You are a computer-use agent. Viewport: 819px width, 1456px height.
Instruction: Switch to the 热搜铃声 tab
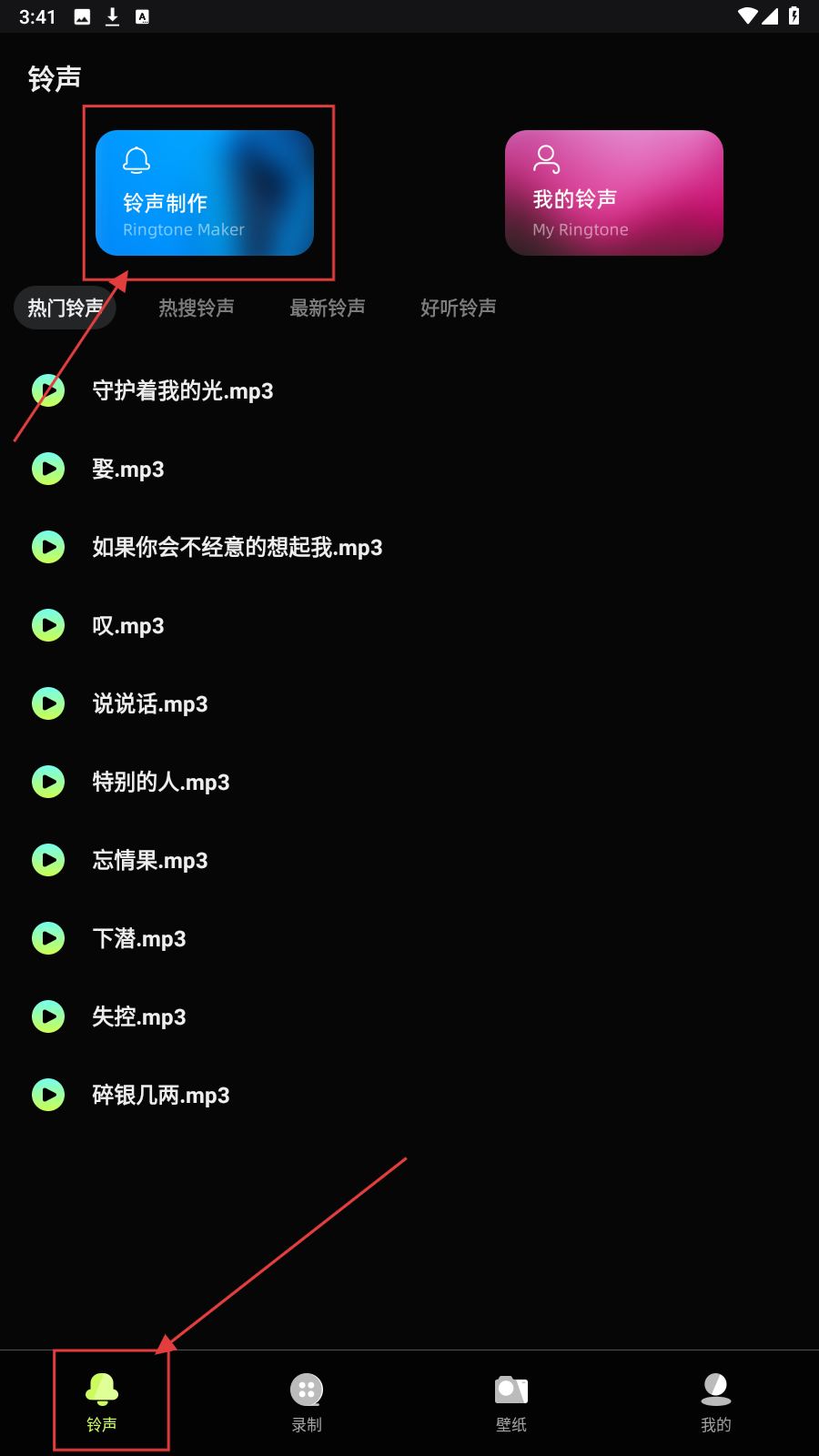pos(197,308)
